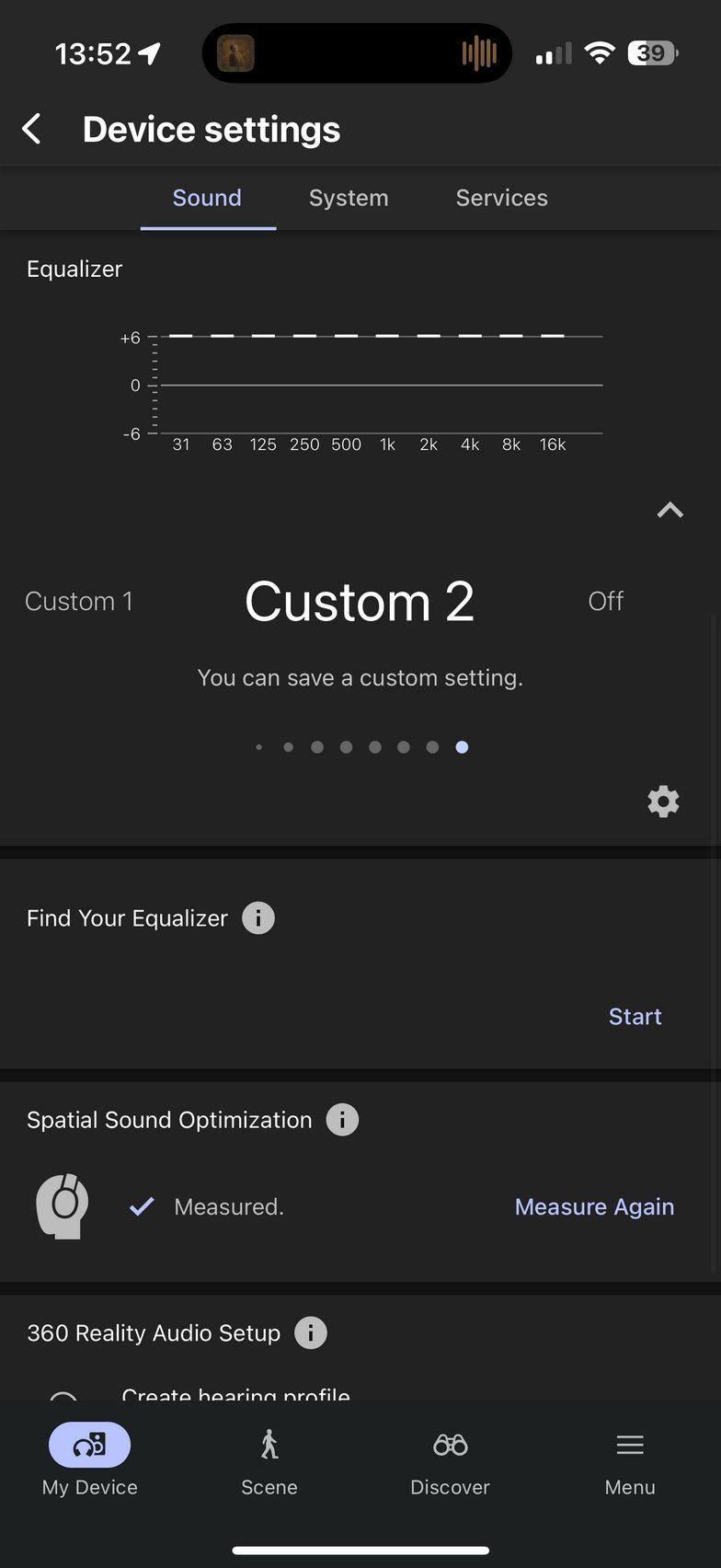This screenshot has width=721, height=1568.
Task: Select the Custom 1 equalizer preset
Action: click(x=79, y=601)
